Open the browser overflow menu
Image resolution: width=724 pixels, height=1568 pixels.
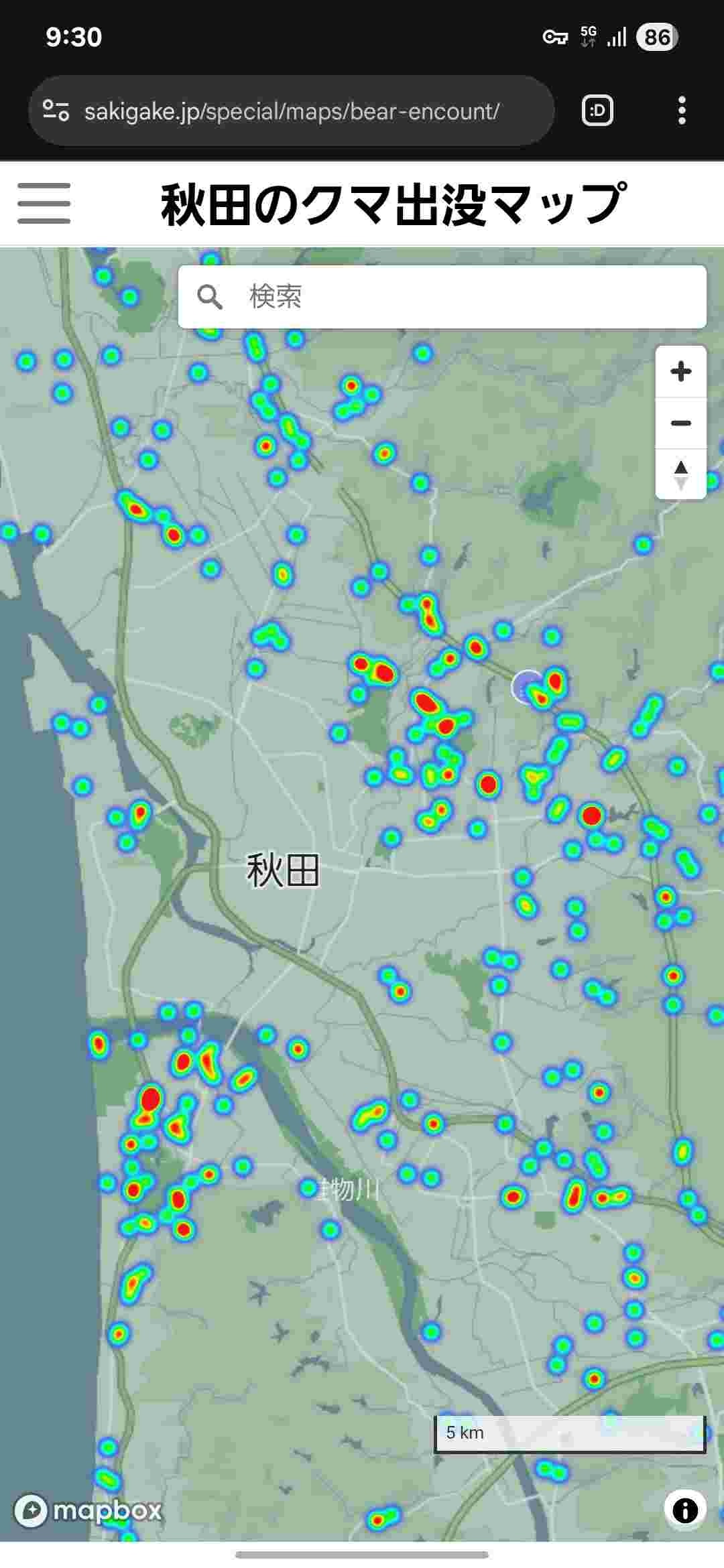pos(682,111)
